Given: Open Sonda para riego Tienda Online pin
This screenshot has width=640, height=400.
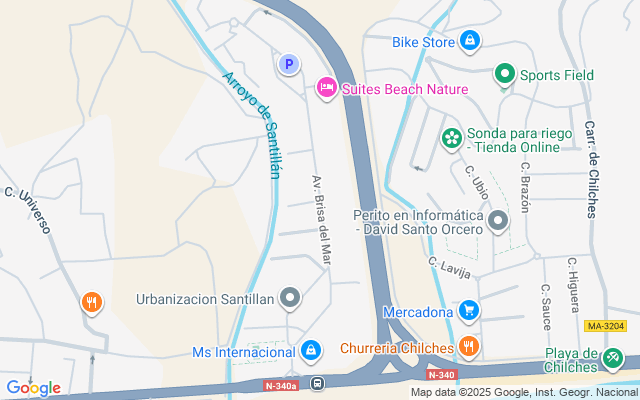Looking at the screenshot, I should click(x=452, y=138).
